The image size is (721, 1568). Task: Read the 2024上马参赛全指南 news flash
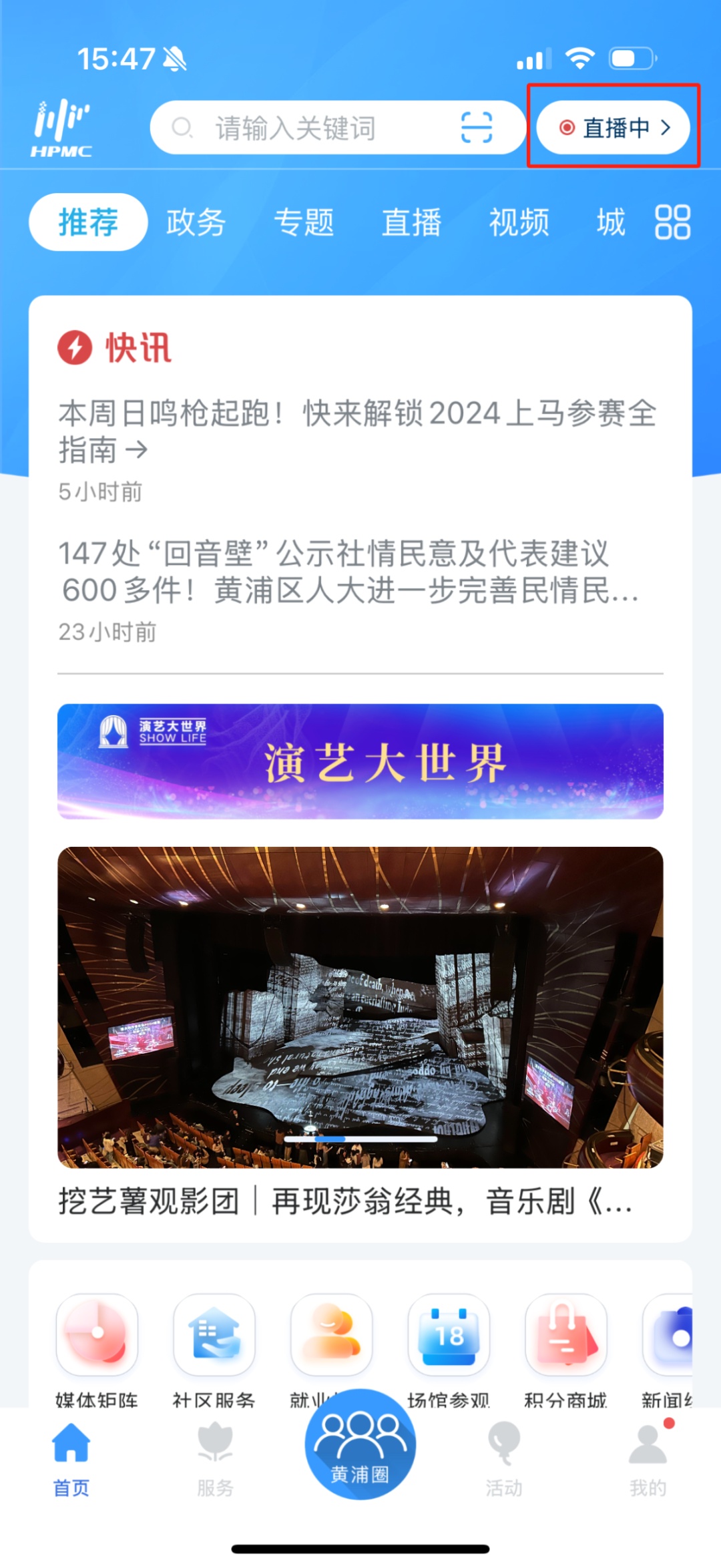358,431
